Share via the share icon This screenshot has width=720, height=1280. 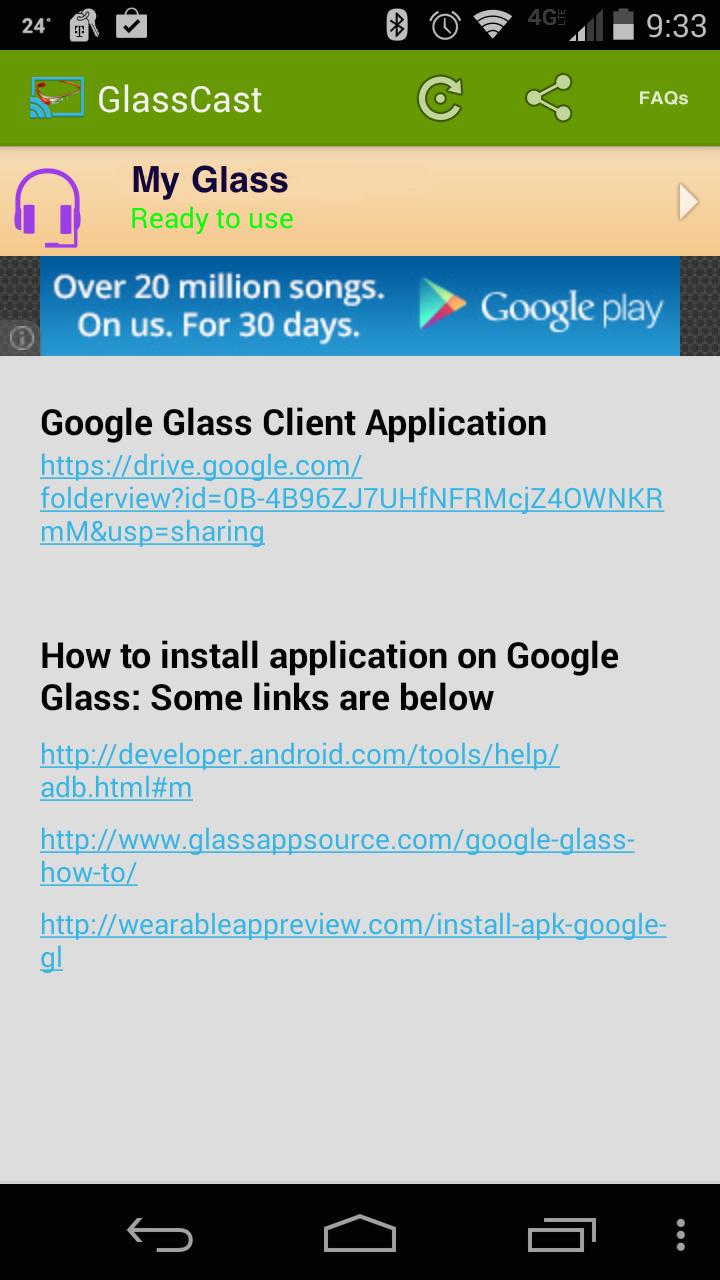pyautogui.click(x=548, y=98)
